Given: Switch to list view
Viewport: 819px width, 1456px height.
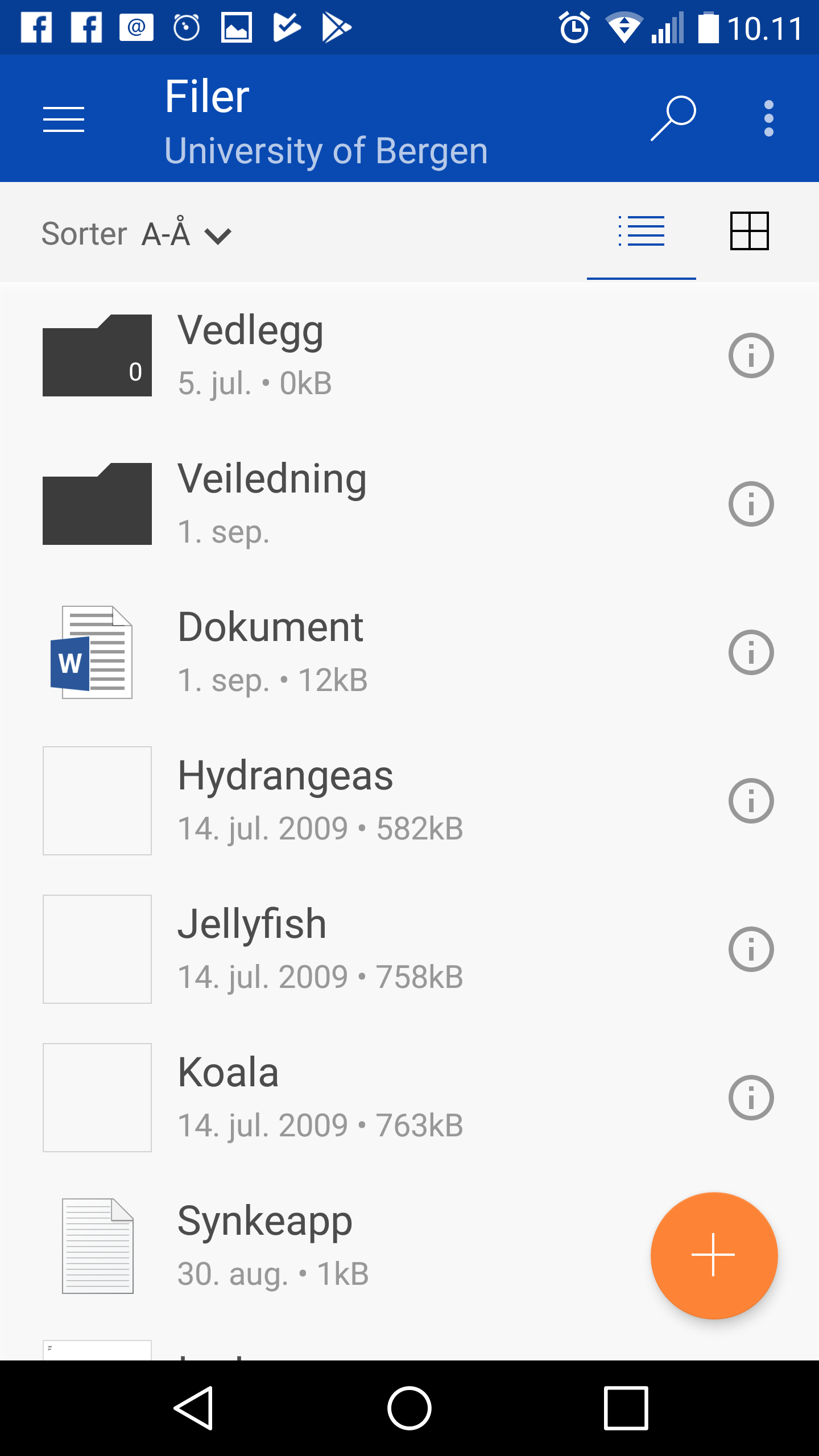Looking at the screenshot, I should click(x=642, y=231).
